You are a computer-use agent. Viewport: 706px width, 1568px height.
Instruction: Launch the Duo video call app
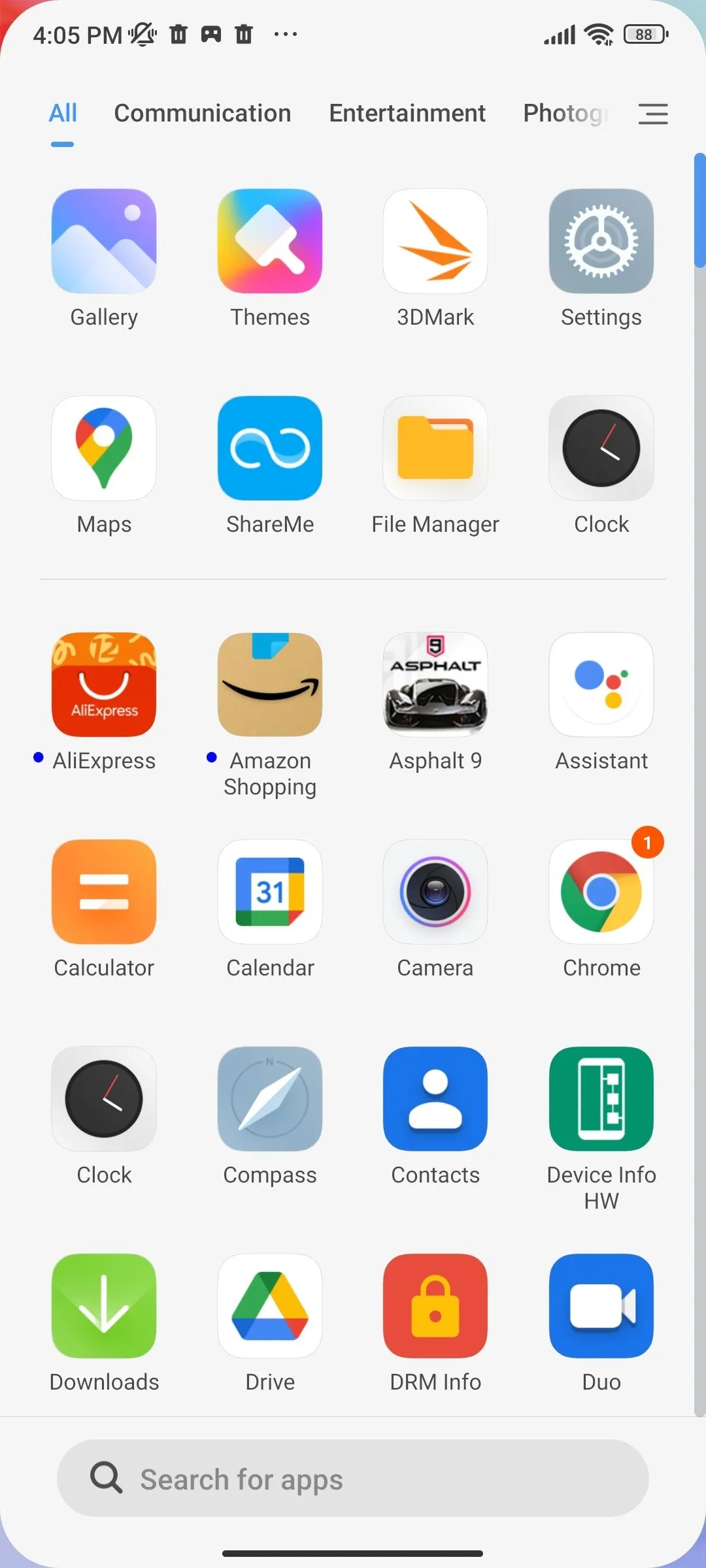coord(601,1306)
